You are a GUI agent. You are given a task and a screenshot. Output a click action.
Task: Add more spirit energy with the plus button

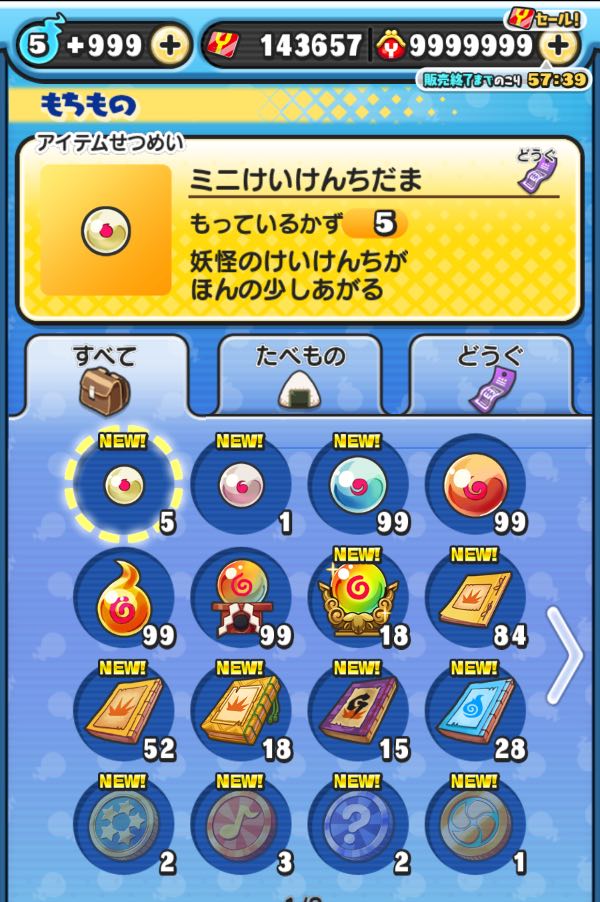tap(170, 45)
